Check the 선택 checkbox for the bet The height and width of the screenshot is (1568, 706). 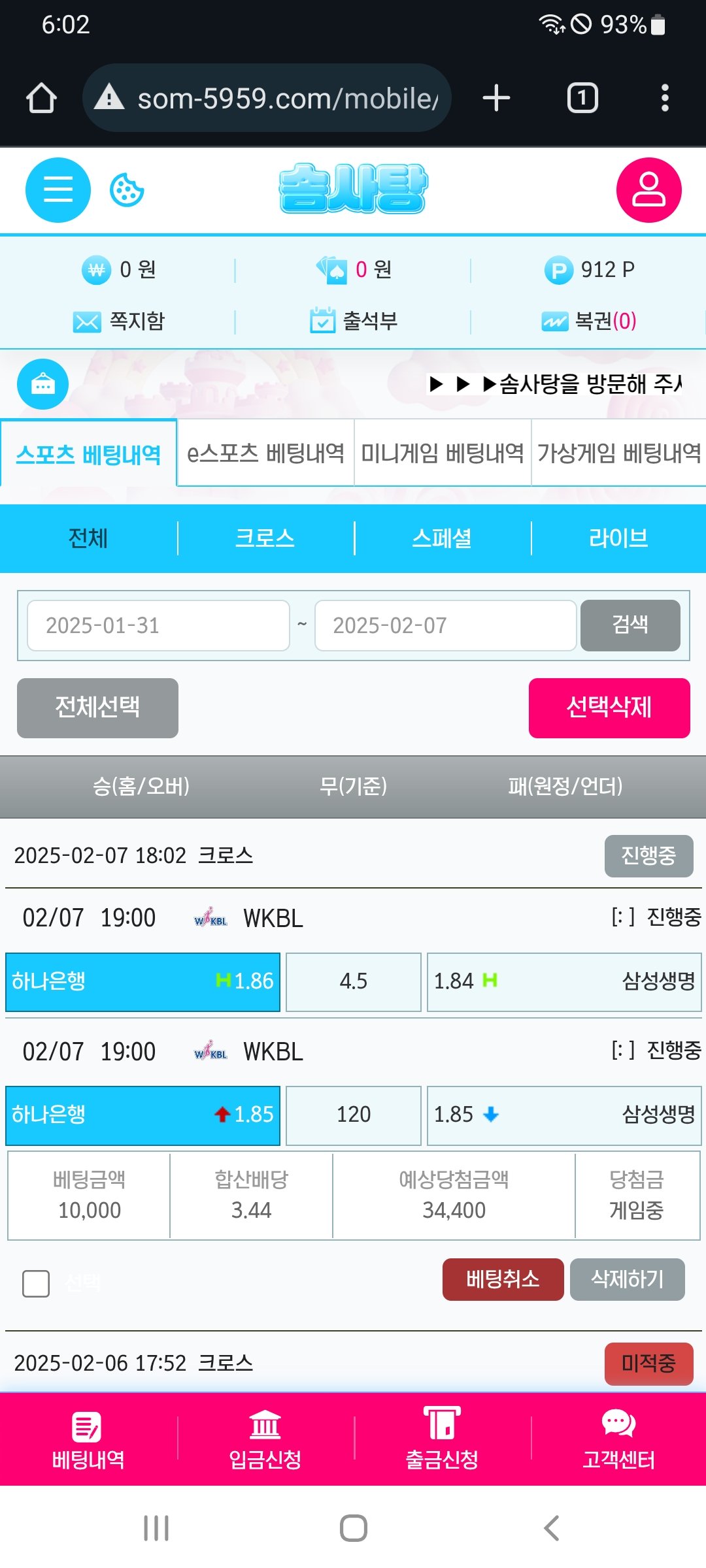pyautogui.click(x=36, y=1284)
